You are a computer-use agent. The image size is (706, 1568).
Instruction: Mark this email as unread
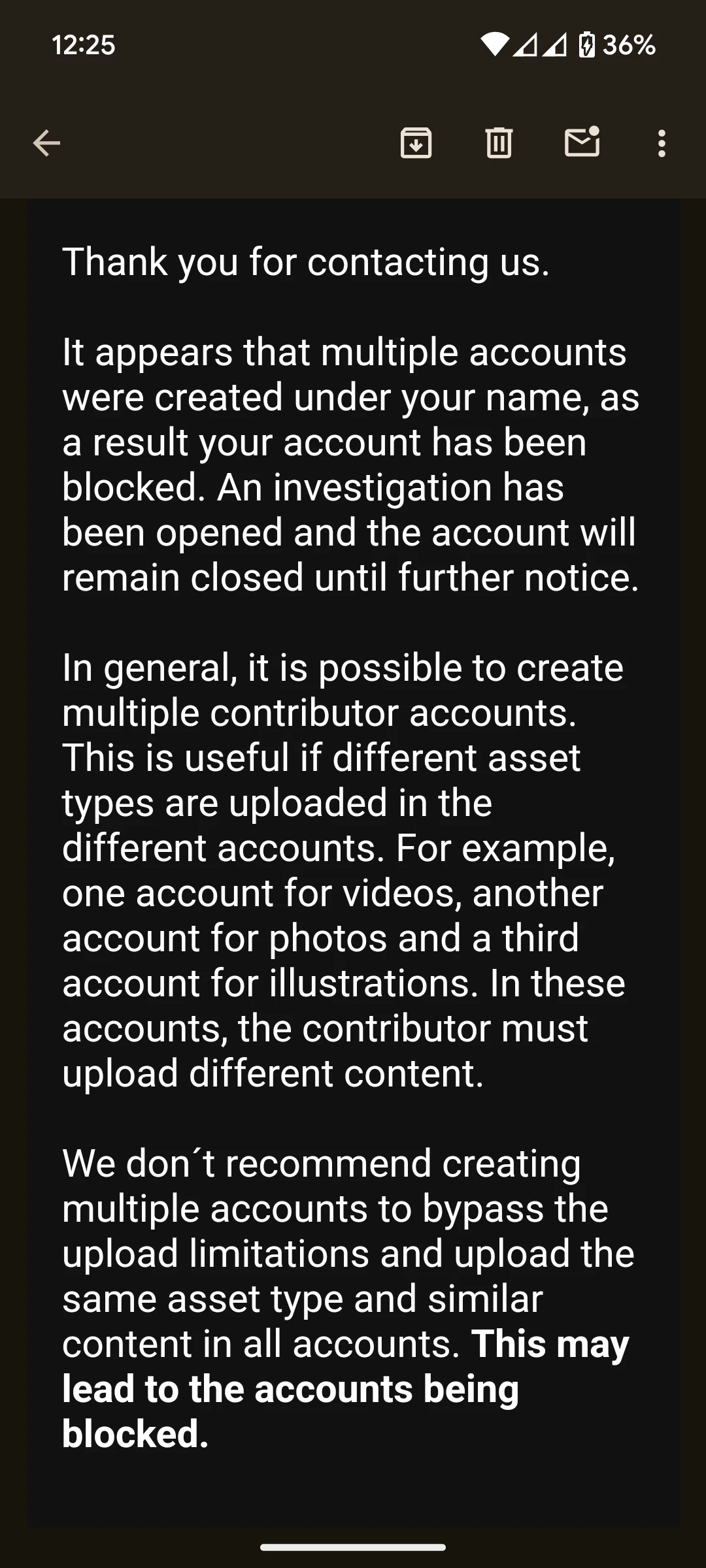(582, 142)
